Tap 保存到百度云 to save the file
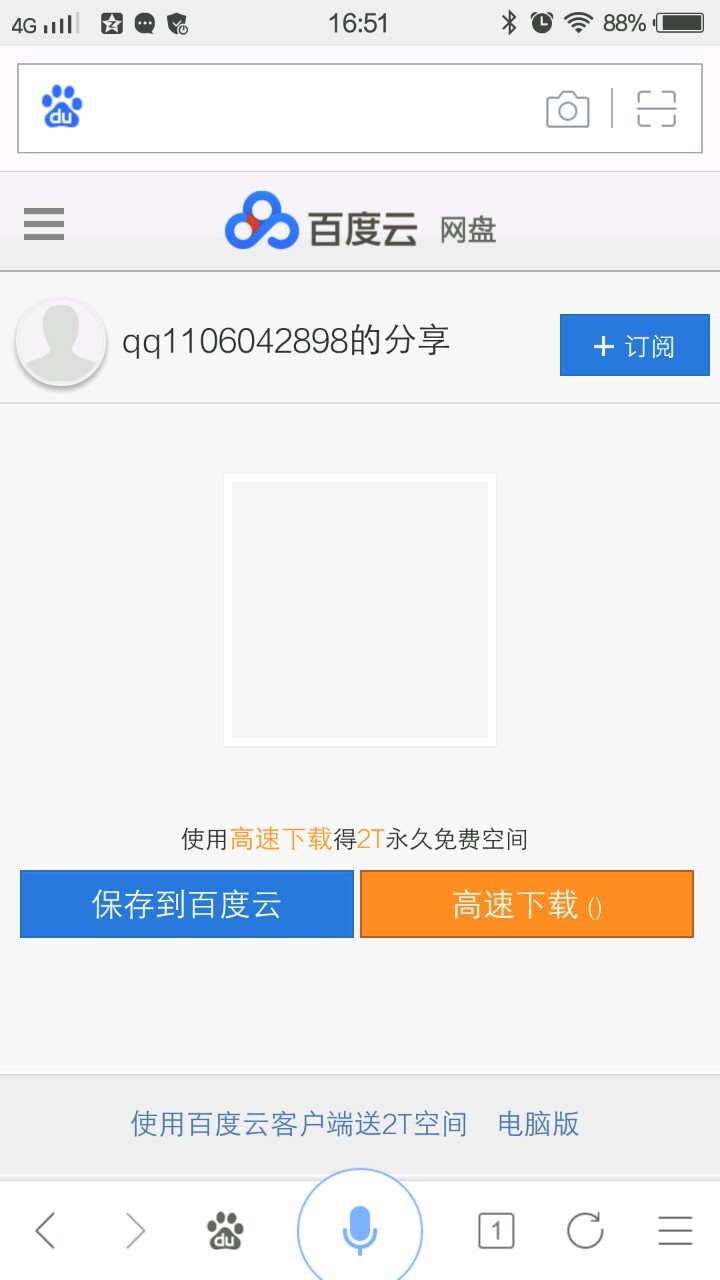Image resolution: width=720 pixels, height=1280 pixels. click(187, 904)
